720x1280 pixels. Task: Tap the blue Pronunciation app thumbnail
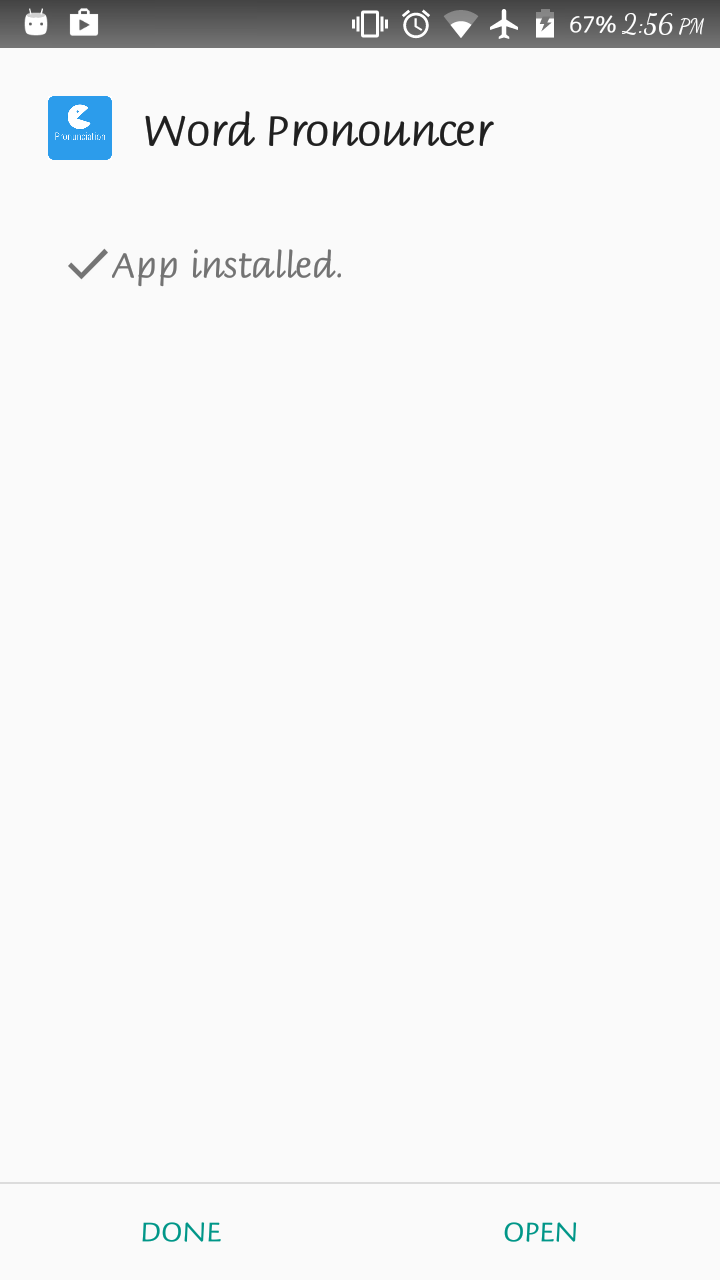pyautogui.click(x=79, y=127)
